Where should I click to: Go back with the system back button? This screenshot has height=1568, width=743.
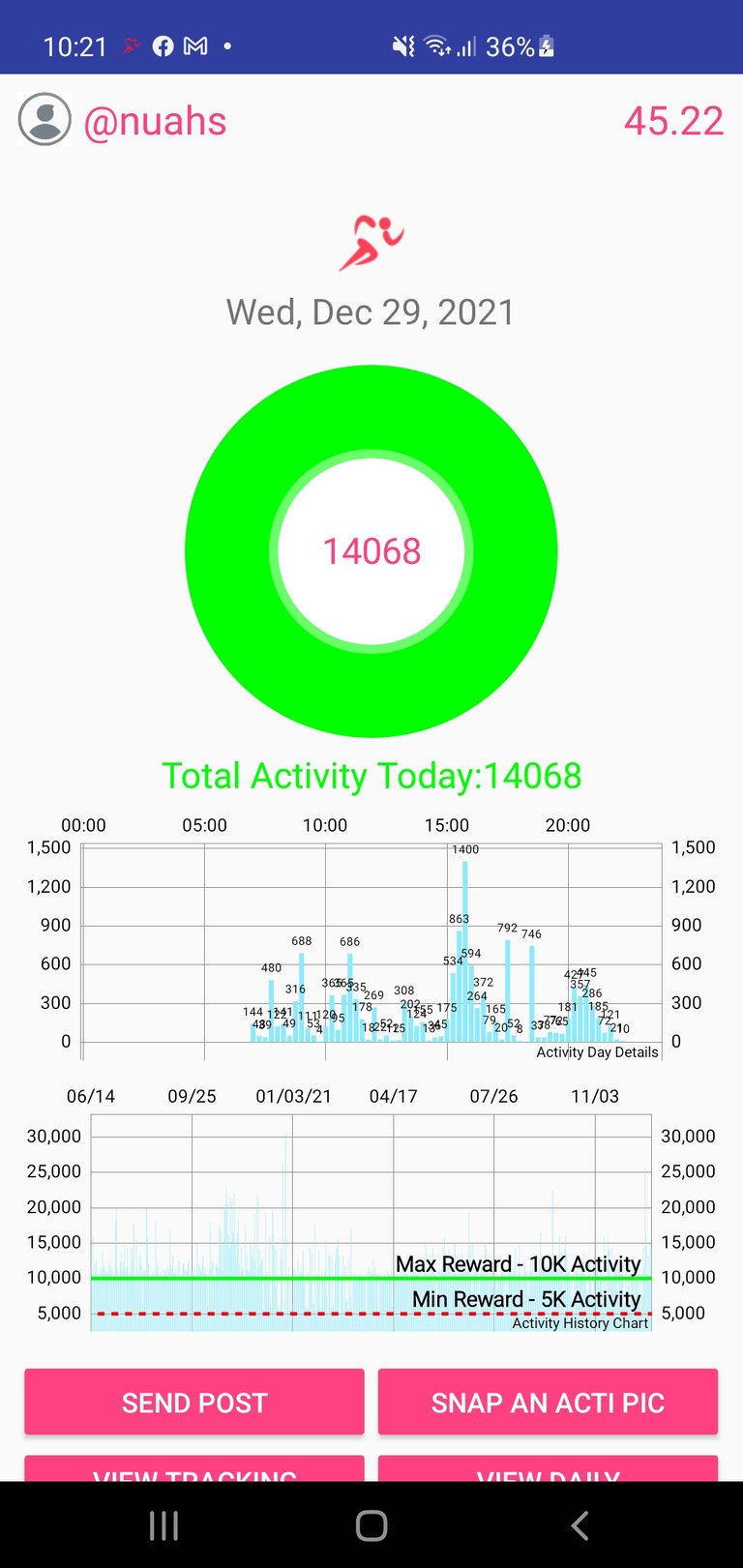[580, 1525]
